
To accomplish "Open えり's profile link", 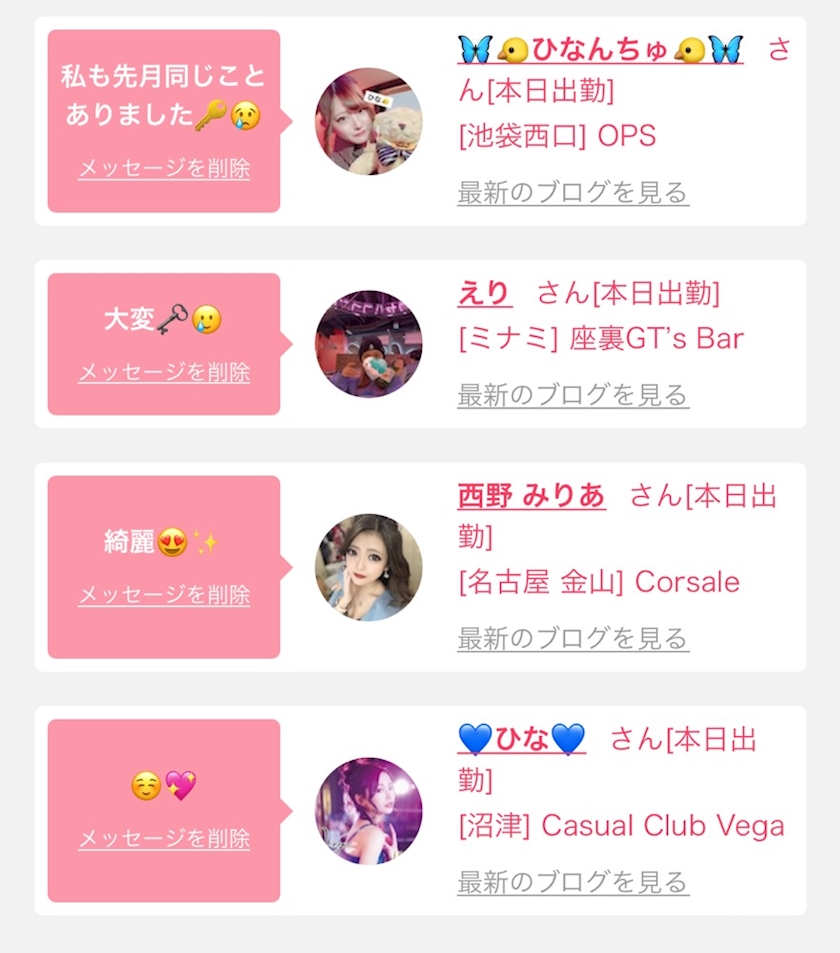I will click(x=485, y=294).
